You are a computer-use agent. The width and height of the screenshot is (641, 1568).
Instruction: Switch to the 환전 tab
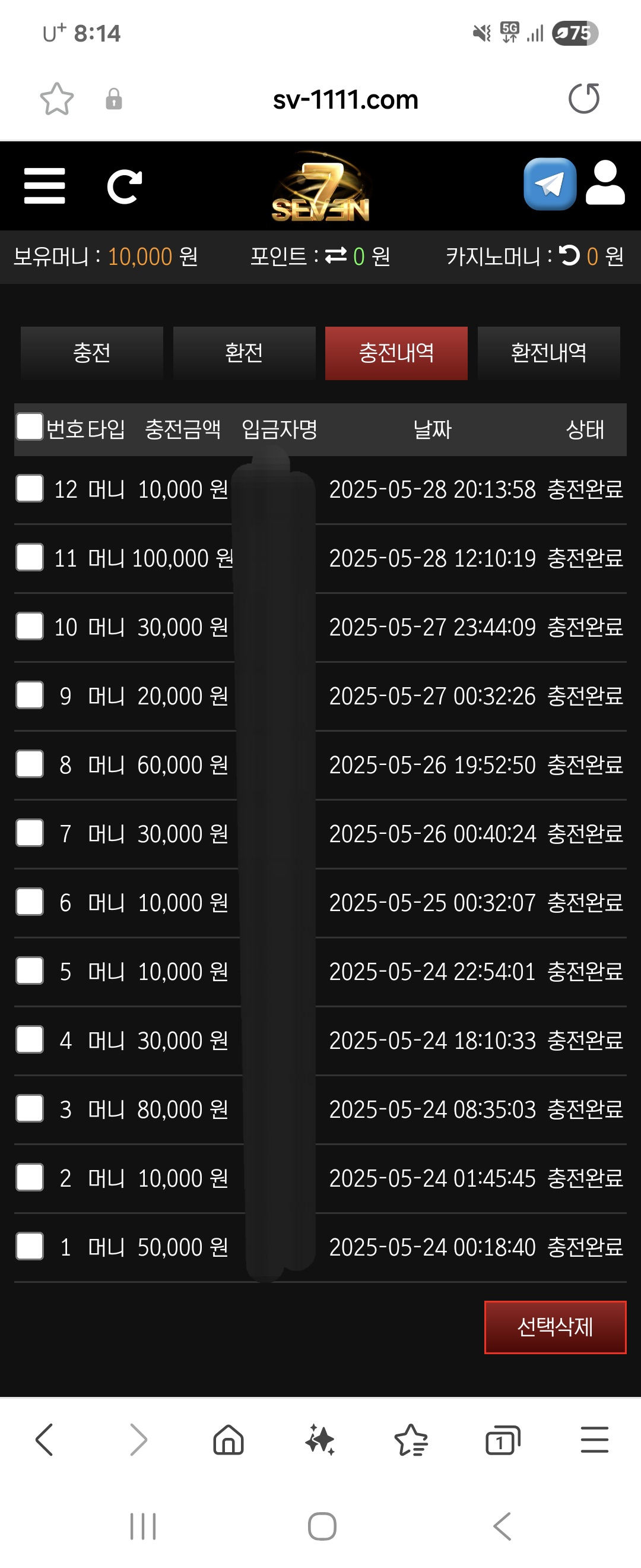click(244, 353)
